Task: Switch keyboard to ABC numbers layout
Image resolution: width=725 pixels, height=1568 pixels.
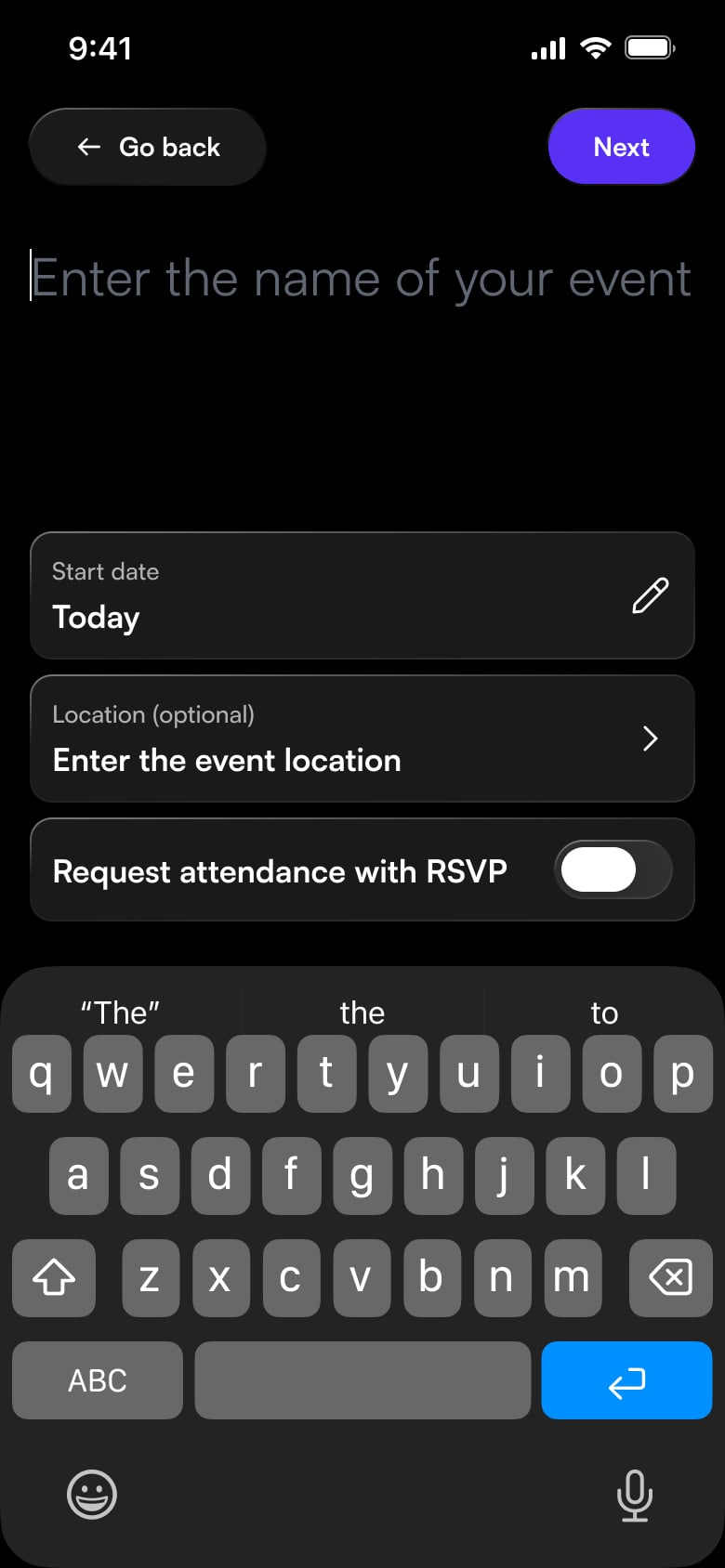Action: coord(97,1380)
